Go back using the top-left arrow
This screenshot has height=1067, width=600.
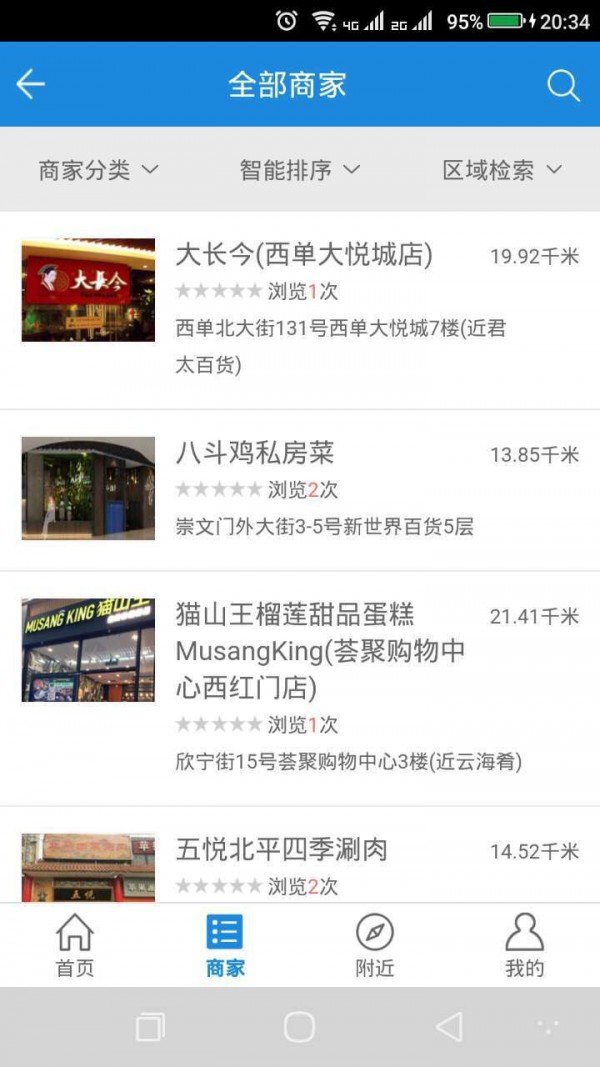tap(31, 85)
